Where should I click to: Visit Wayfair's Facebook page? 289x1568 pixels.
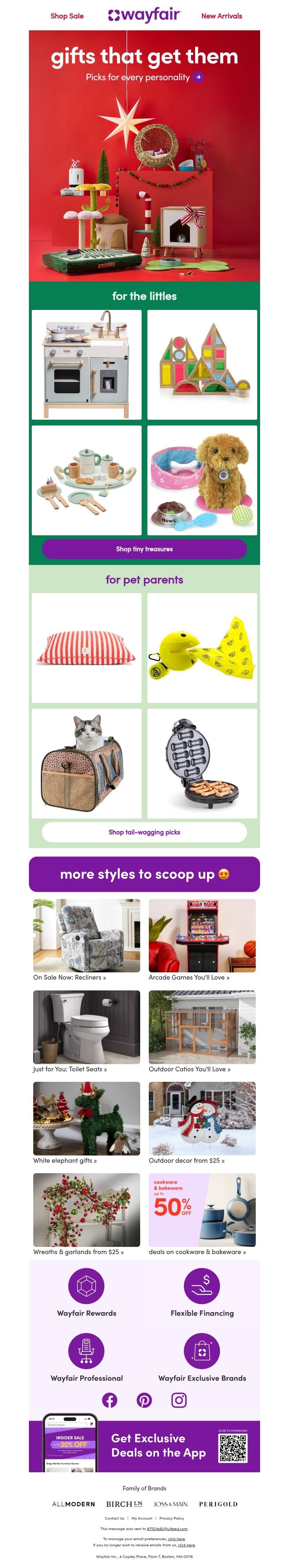[x=109, y=1400]
